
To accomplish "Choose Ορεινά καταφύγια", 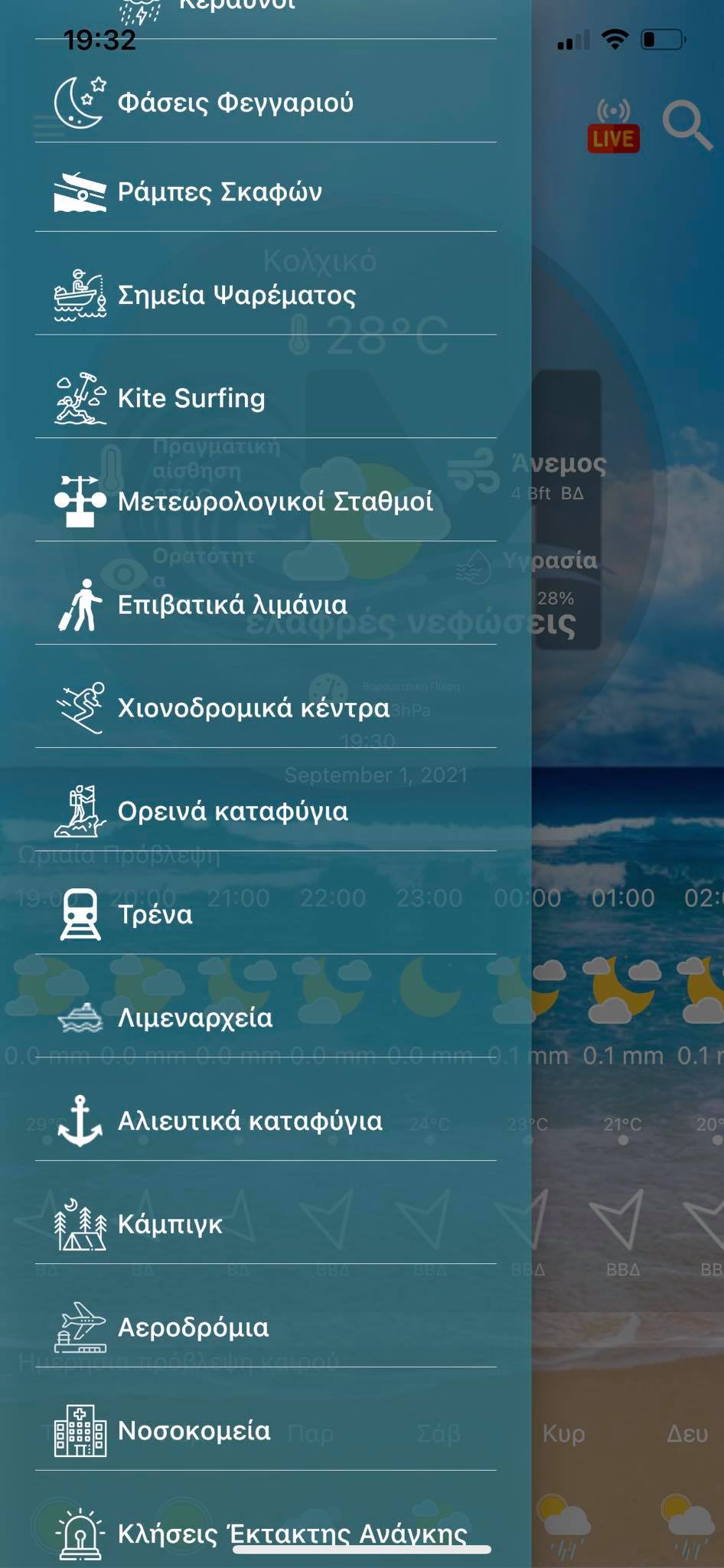I will [x=233, y=812].
